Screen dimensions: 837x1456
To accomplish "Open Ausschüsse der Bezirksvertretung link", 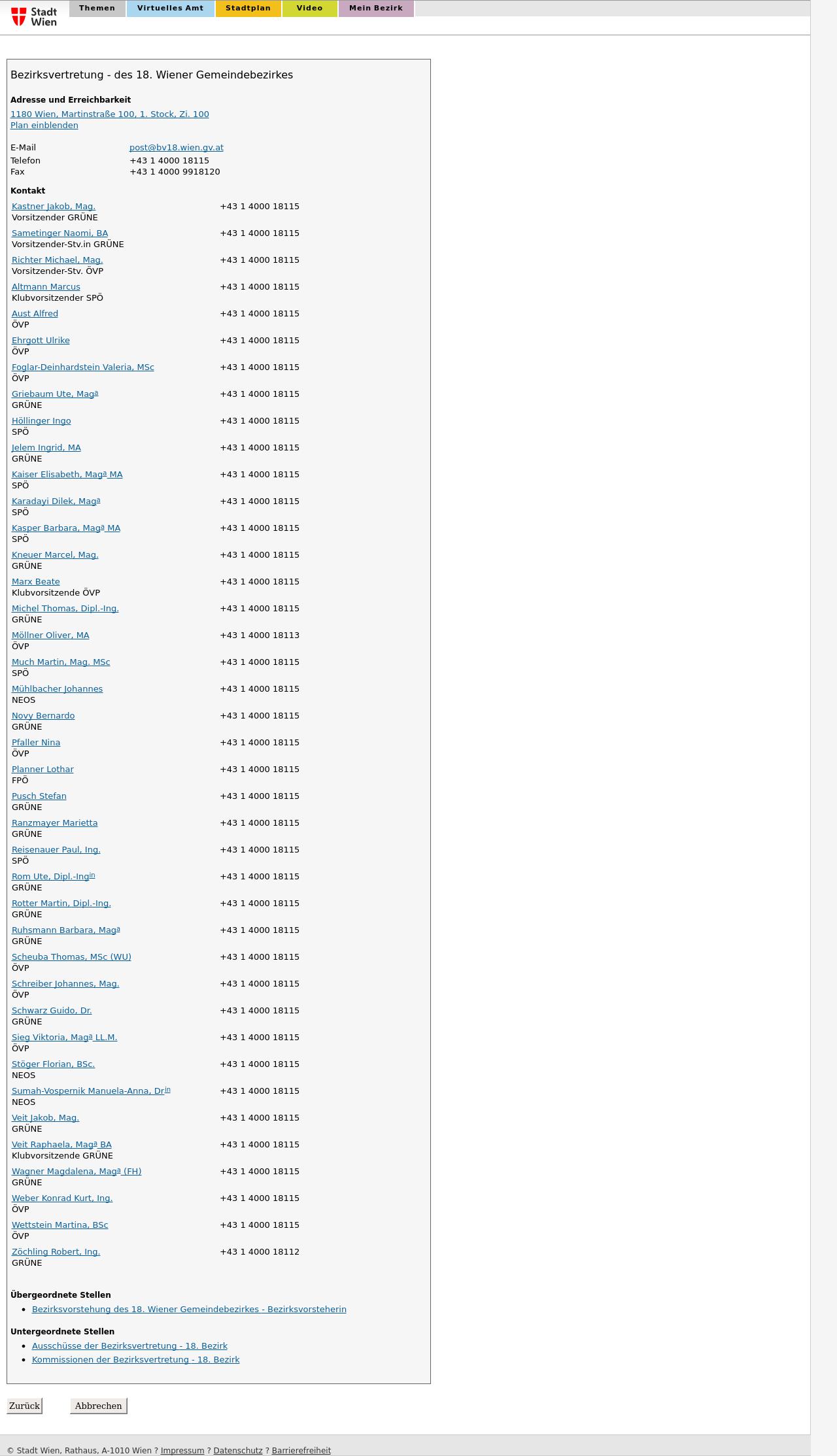I will pyautogui.click(x=129, y=1346).
